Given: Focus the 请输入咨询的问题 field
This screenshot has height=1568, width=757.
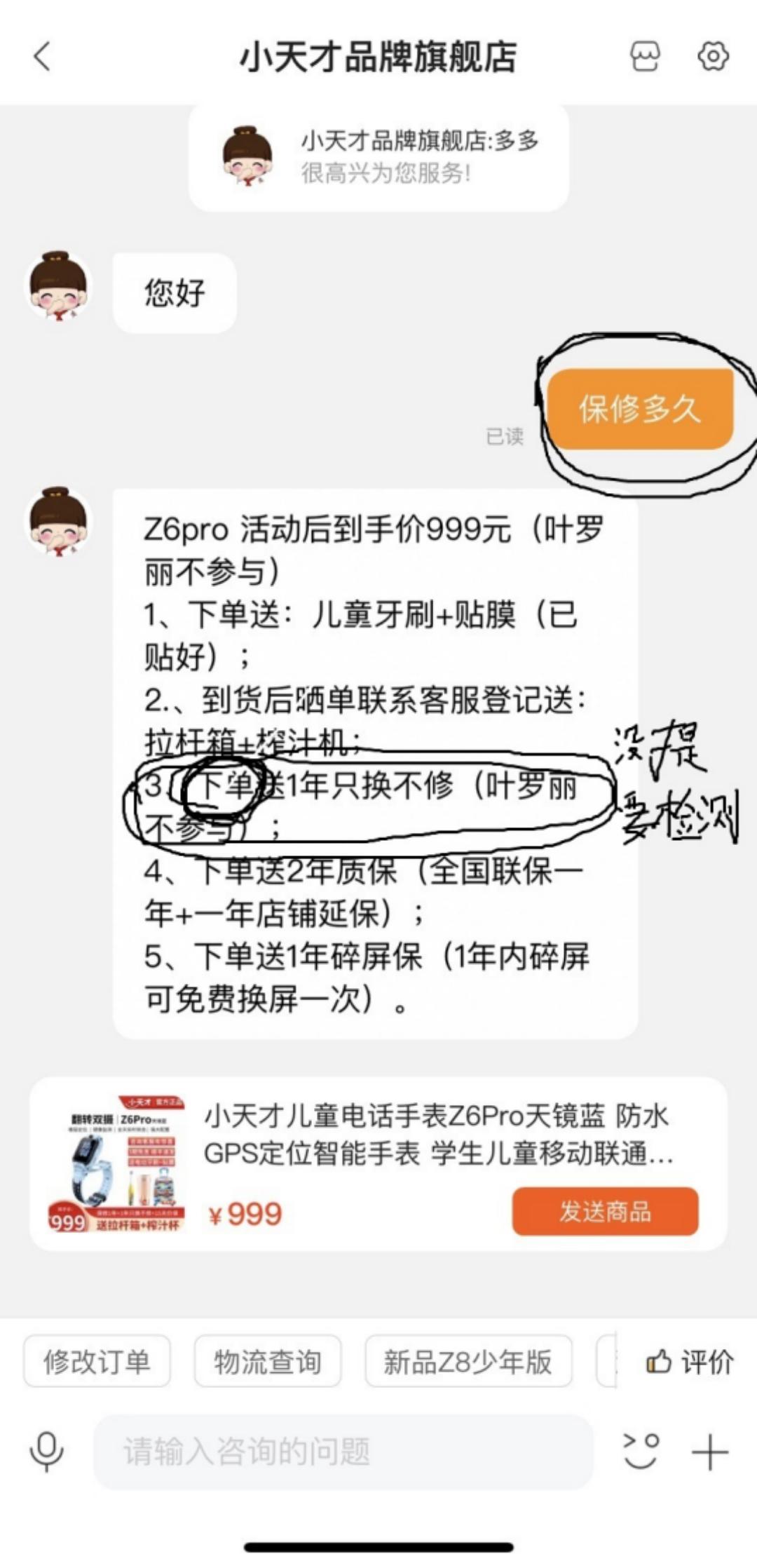Looking at the screenshot, I should pos(343,1451).
